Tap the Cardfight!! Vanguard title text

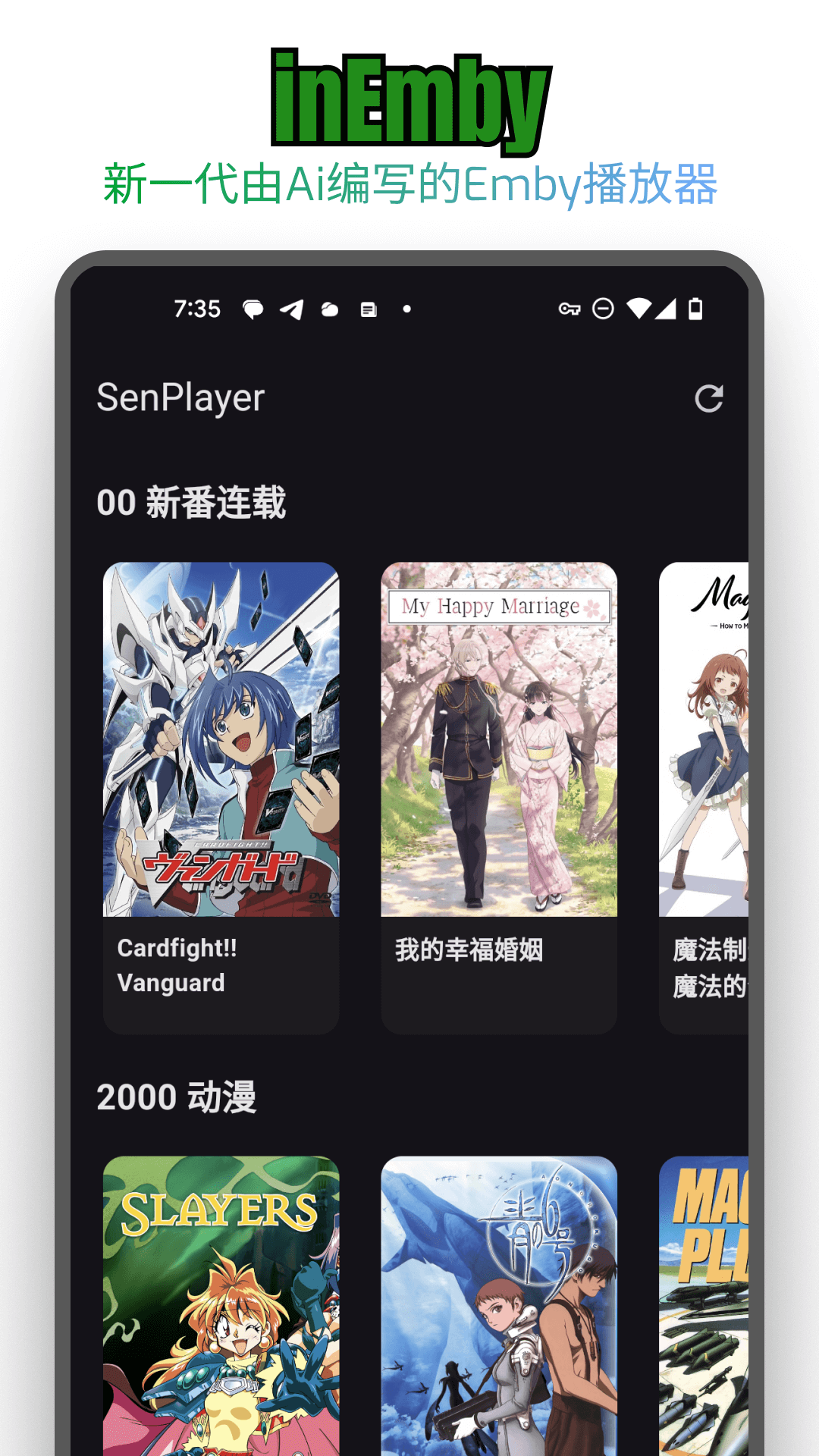point(176,965)
